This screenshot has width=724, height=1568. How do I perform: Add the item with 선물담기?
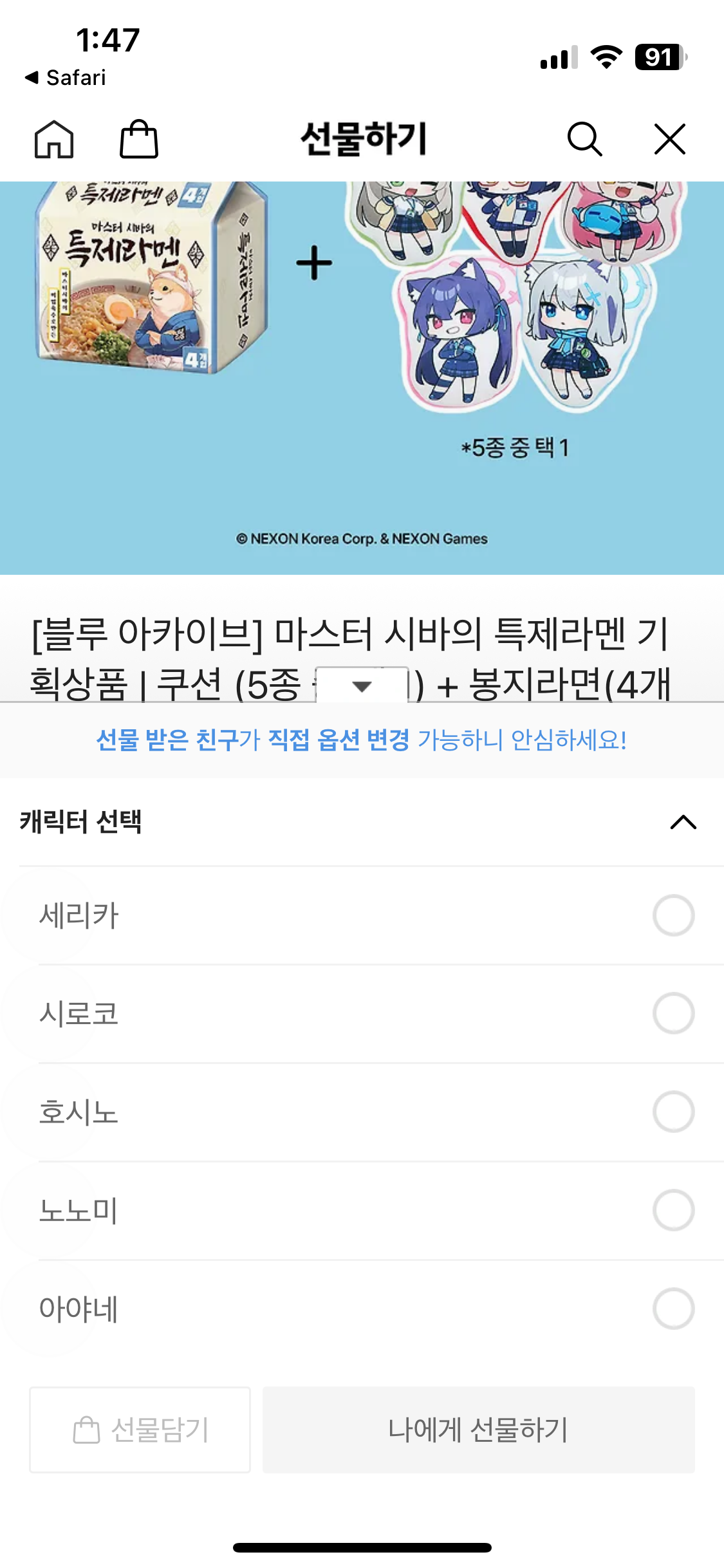click(x=140, y=1430)
